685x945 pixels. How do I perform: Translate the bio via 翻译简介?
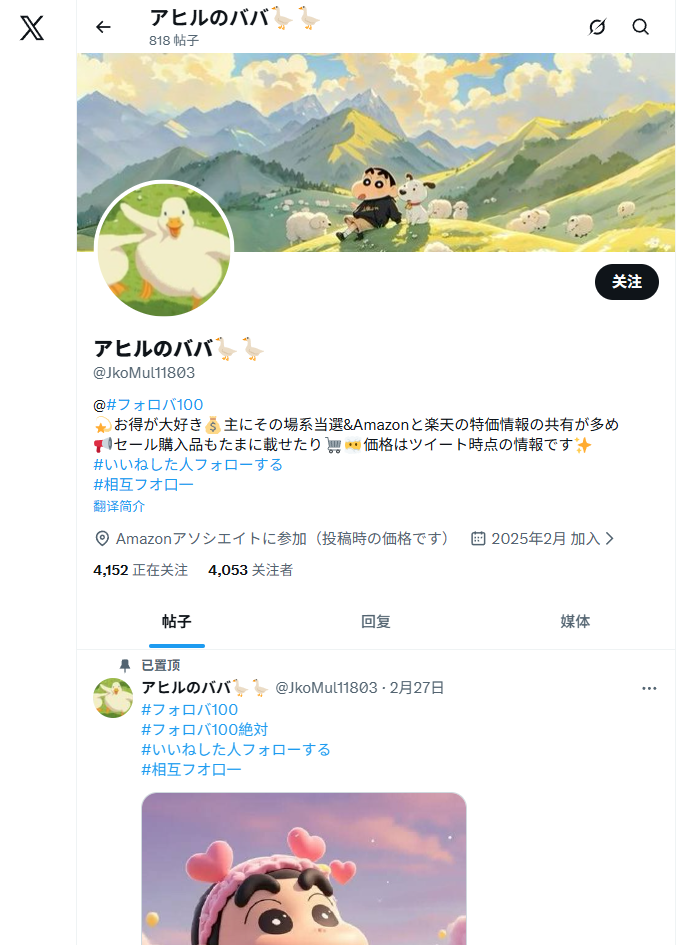coord(119,506)
